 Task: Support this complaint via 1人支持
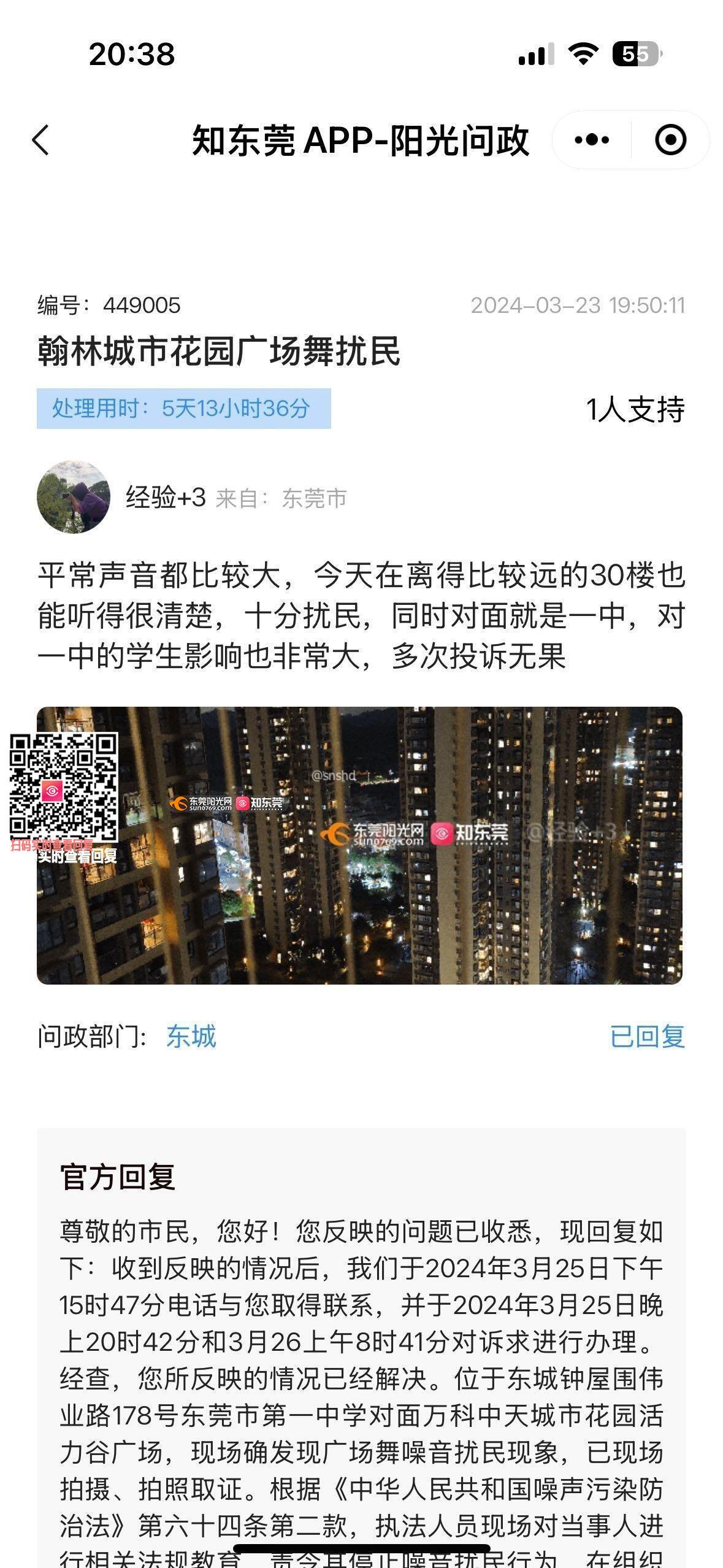pos(635,409)
